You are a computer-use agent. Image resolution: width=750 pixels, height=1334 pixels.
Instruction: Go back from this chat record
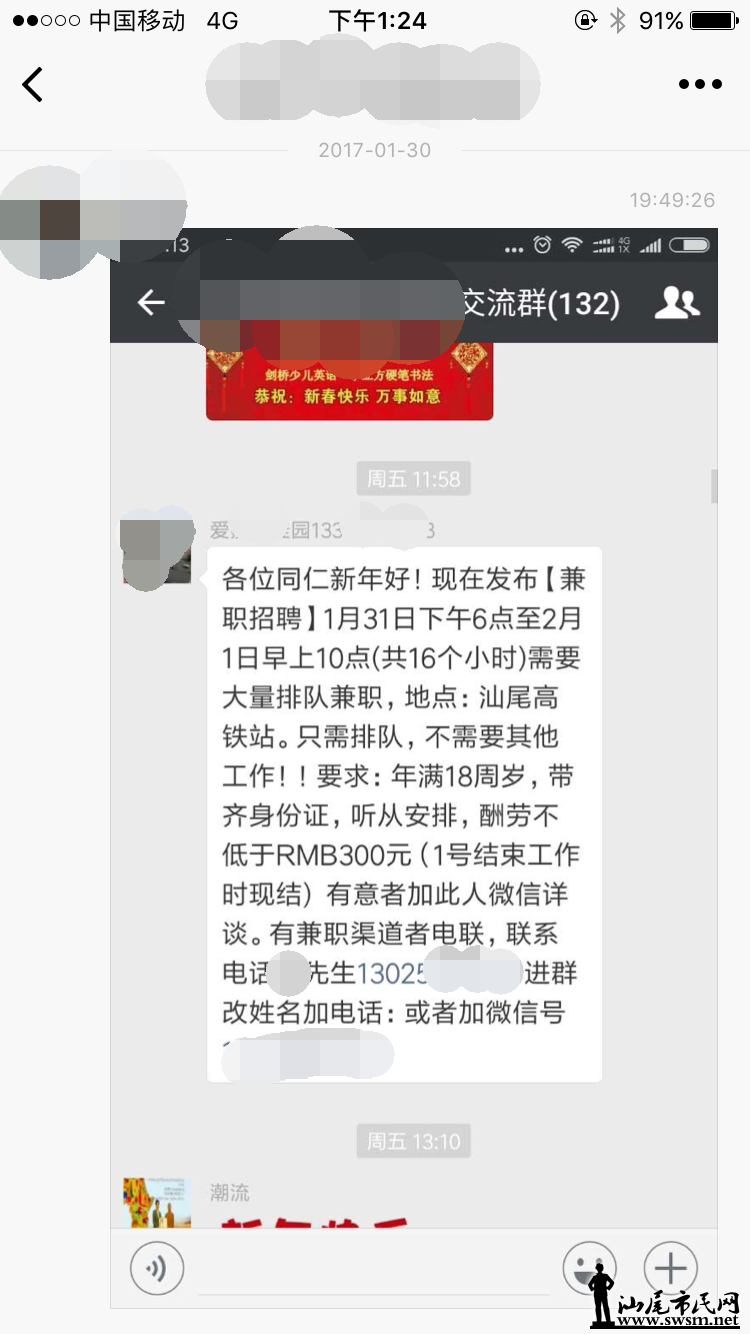[x=33, y=84]
